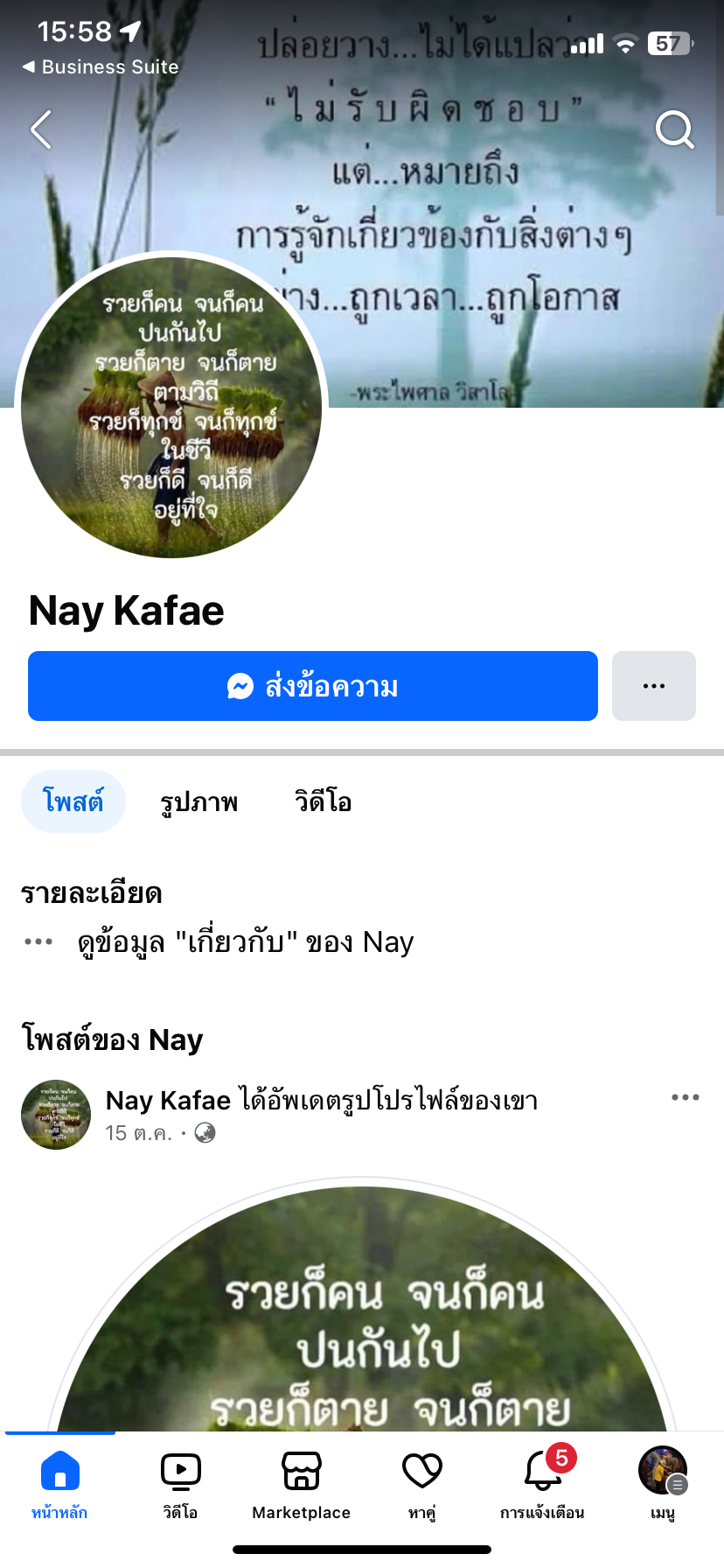Send a message to Nay Kafae
Screen dimensions: 724x1568
click(313, 686)
